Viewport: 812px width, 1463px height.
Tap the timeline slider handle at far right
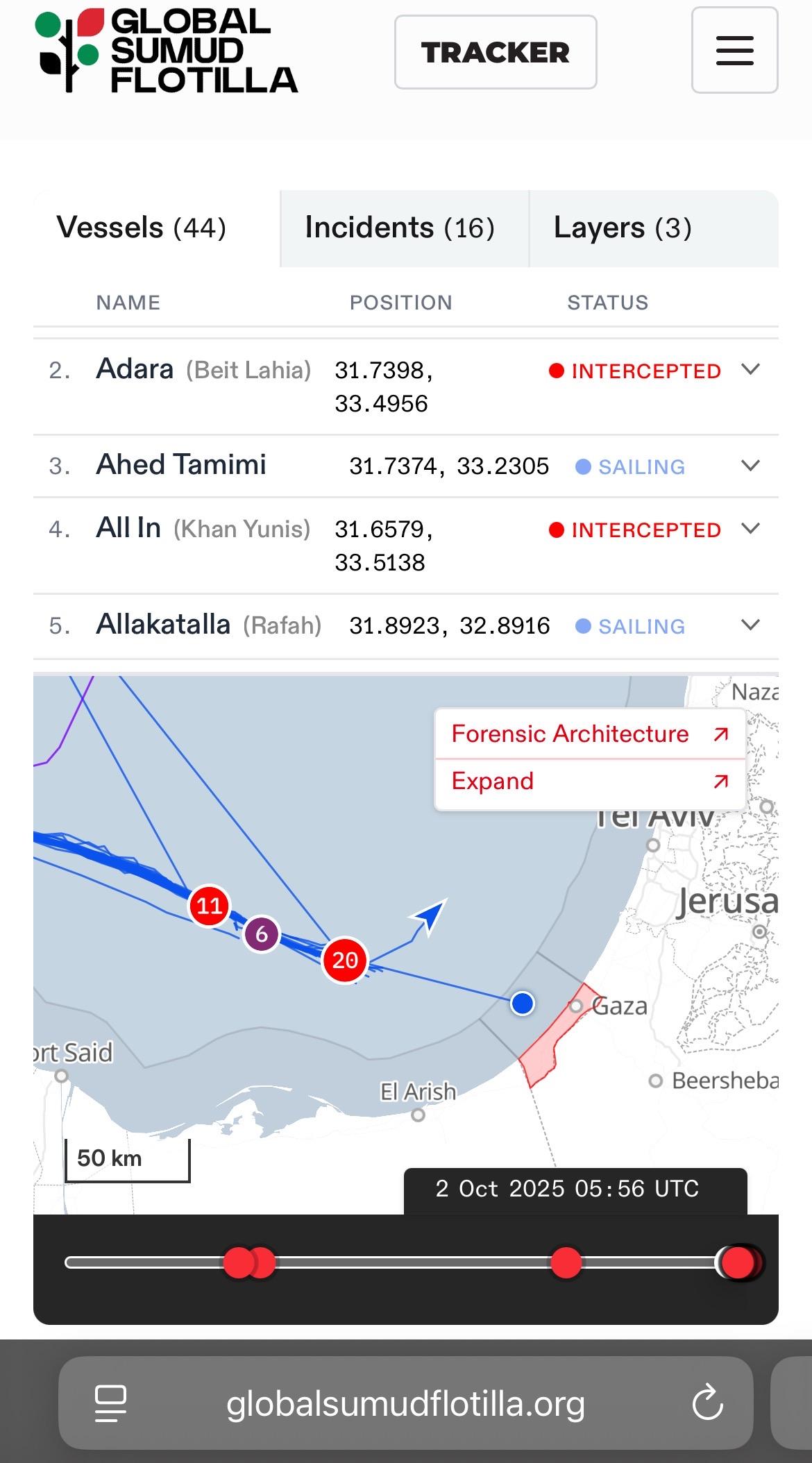click(737, 1262)
